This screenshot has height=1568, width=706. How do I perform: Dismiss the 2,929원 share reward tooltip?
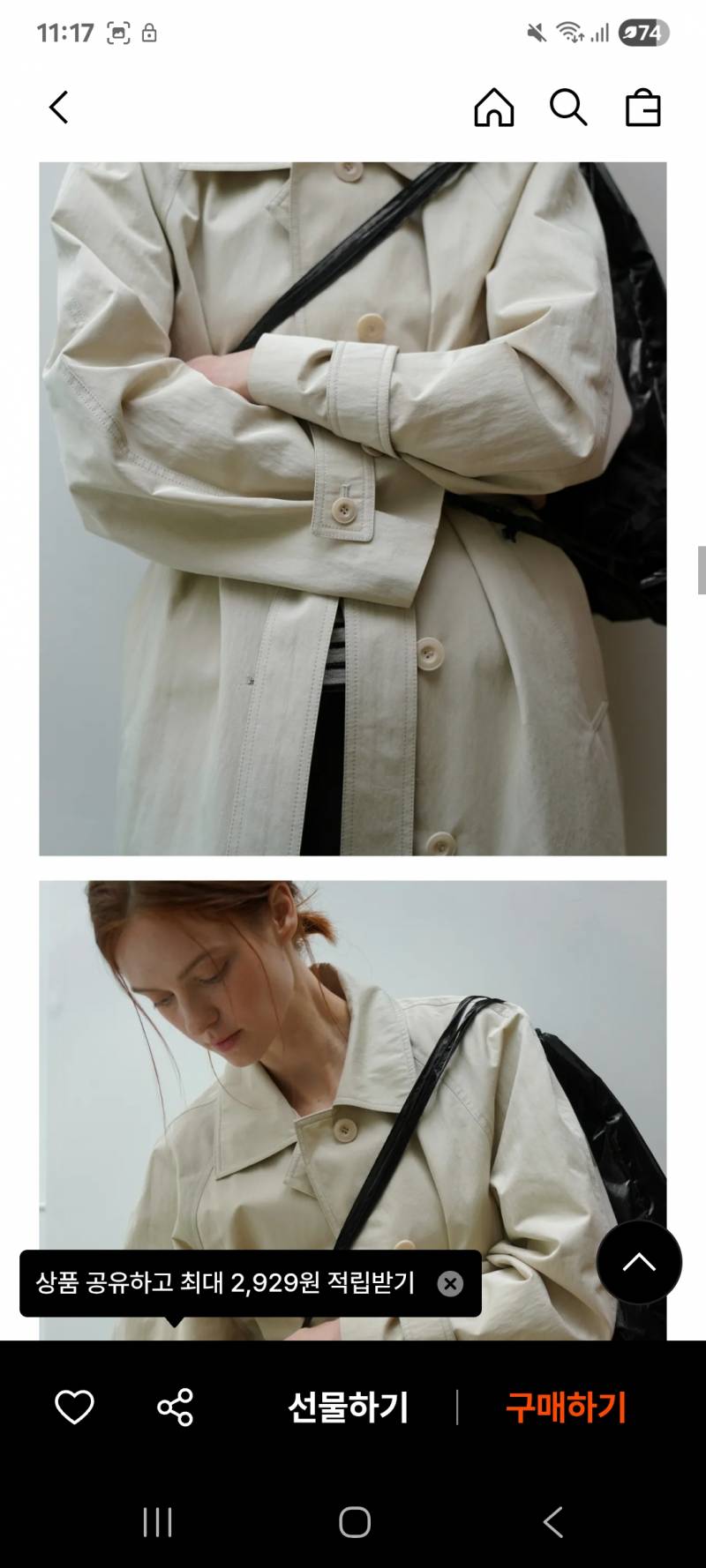tap(450, 1283)
